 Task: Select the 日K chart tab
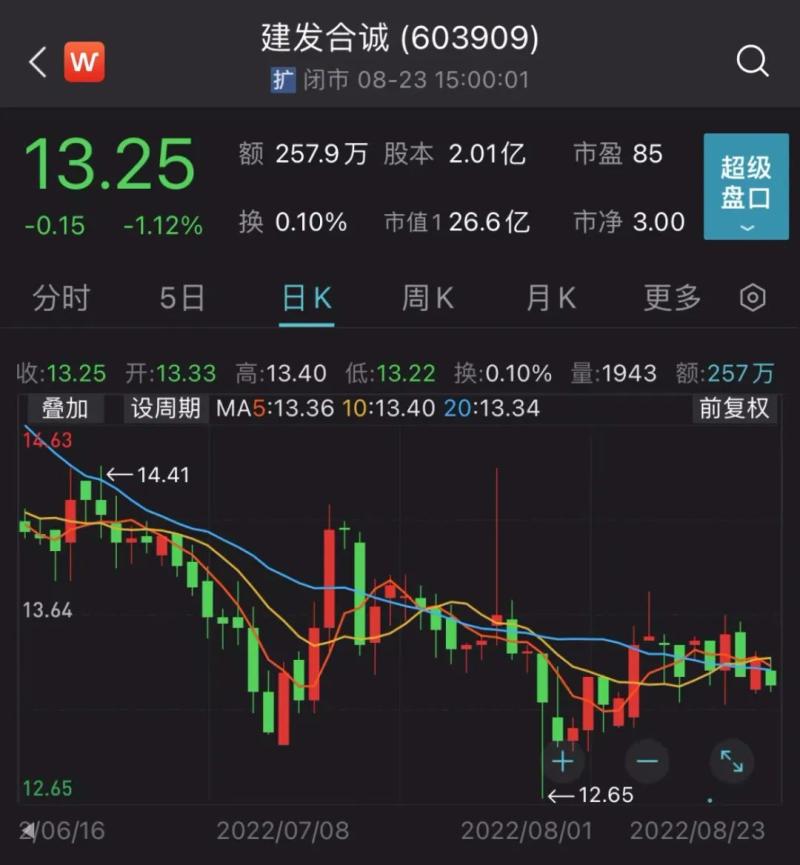(306, 298)
